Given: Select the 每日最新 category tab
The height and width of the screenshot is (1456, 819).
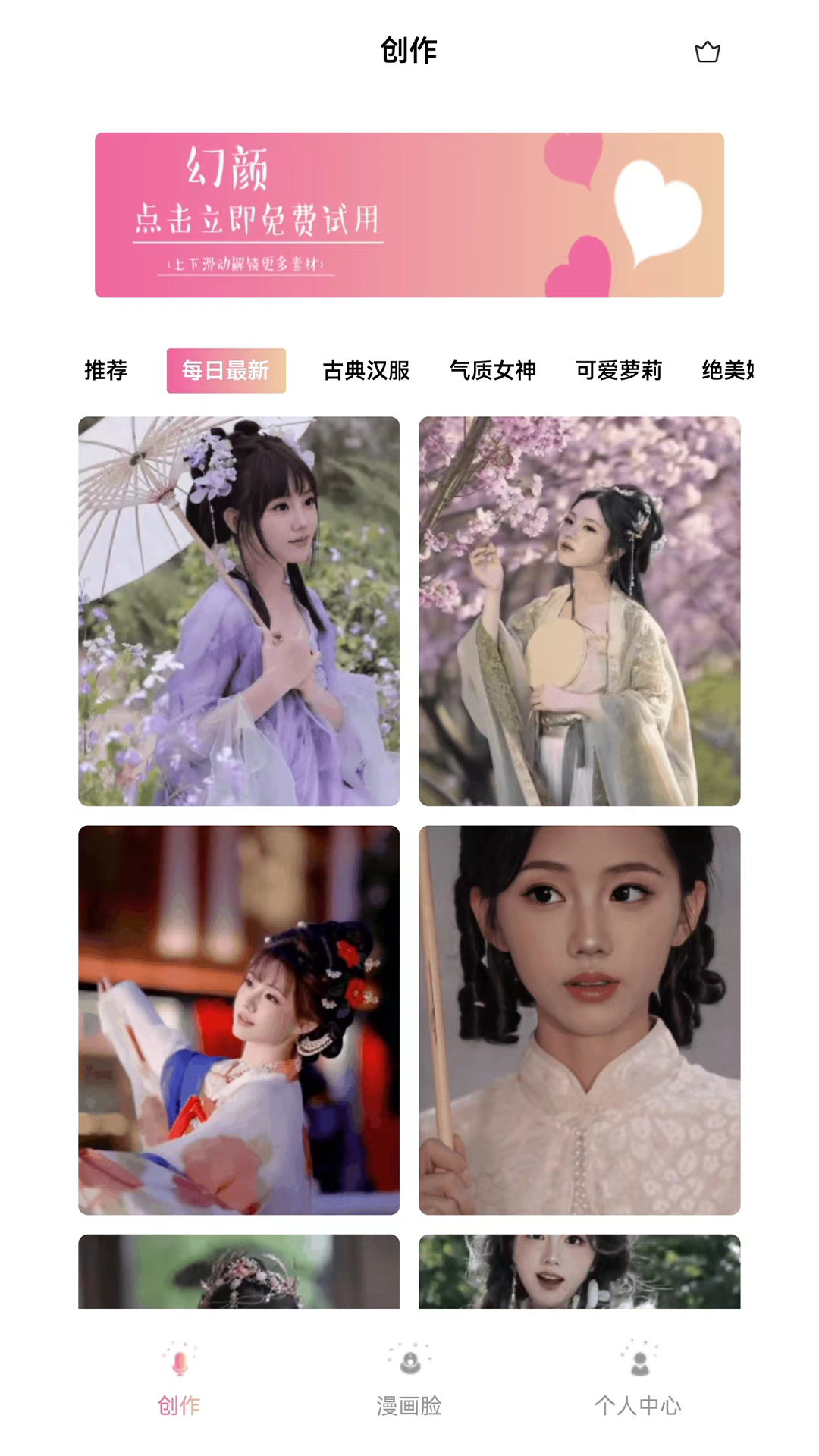Looking at the screenshot, I should (226, 372).
